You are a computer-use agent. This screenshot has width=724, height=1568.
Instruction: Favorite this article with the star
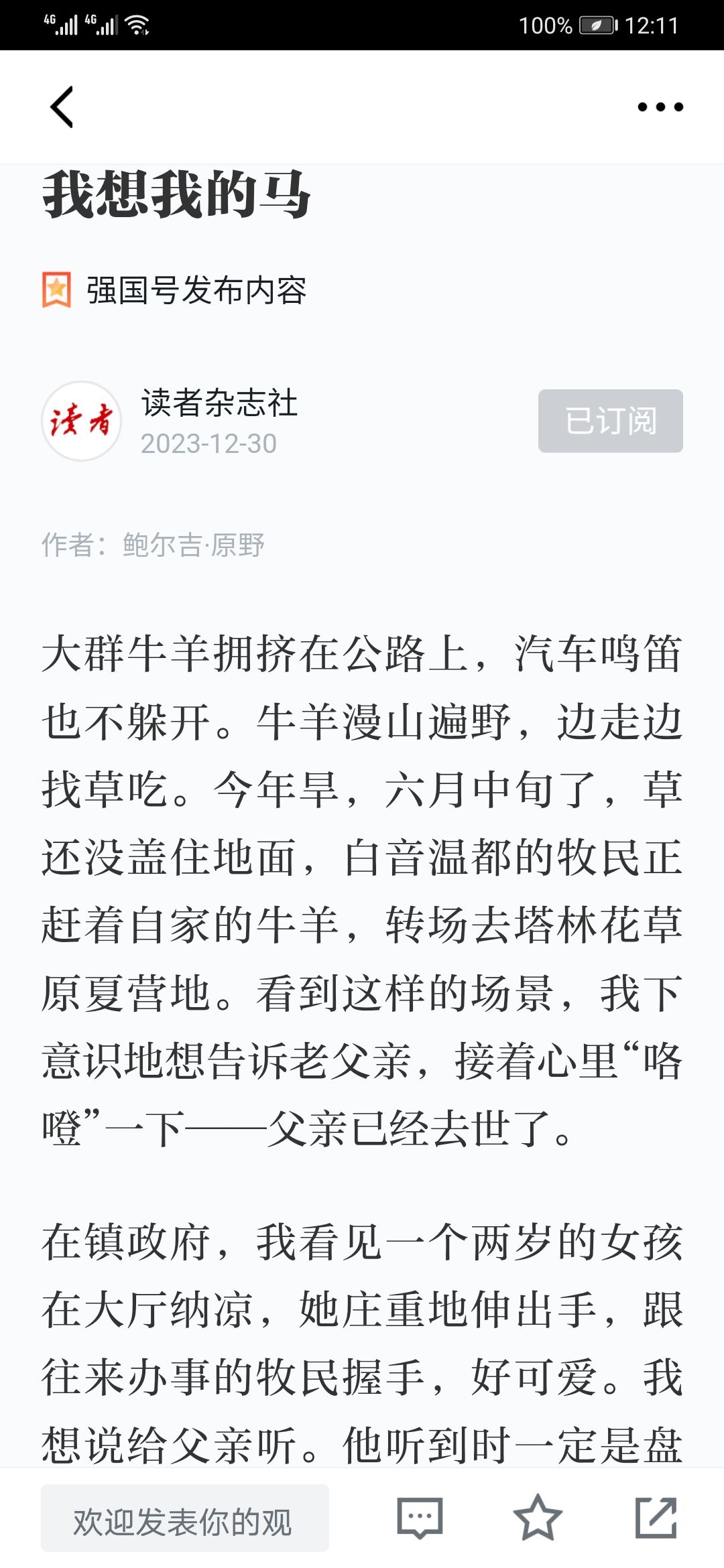click(x=537, y=1518)
